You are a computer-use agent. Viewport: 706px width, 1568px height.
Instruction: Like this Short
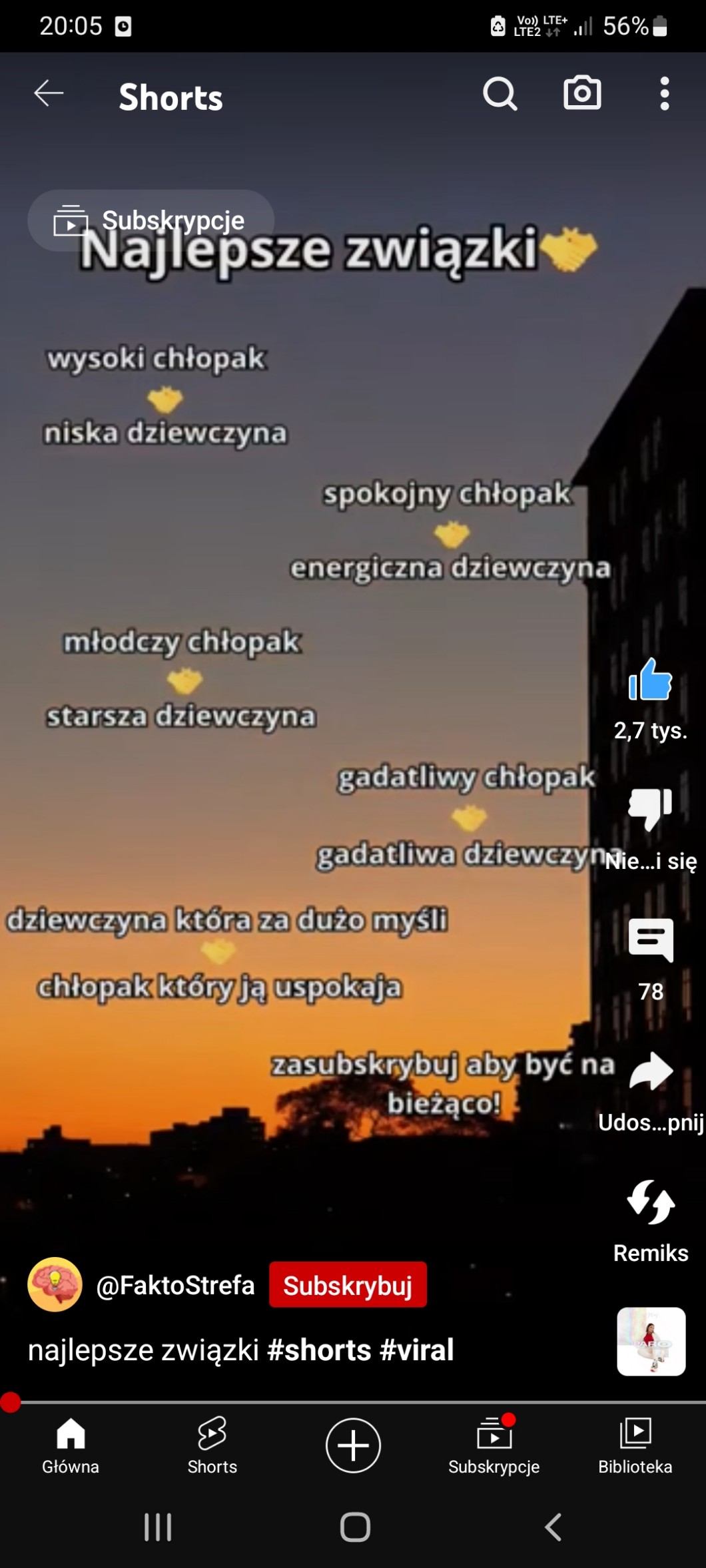650,680
